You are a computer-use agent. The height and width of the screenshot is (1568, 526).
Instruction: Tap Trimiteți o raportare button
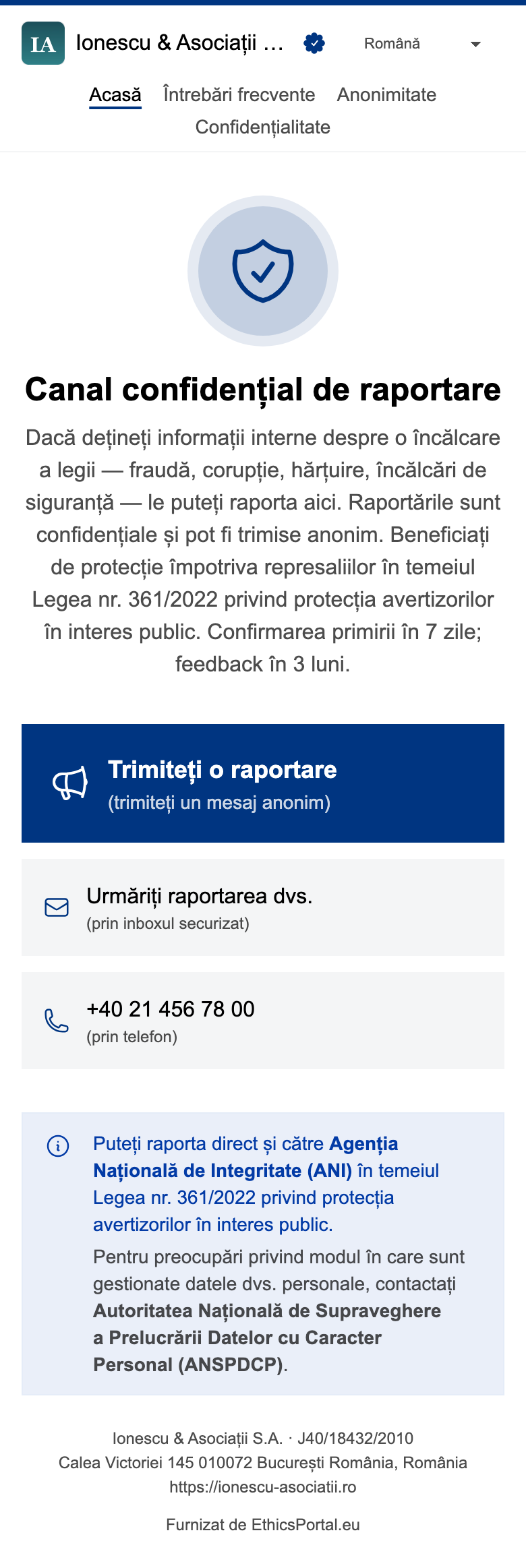click(263, 783)
